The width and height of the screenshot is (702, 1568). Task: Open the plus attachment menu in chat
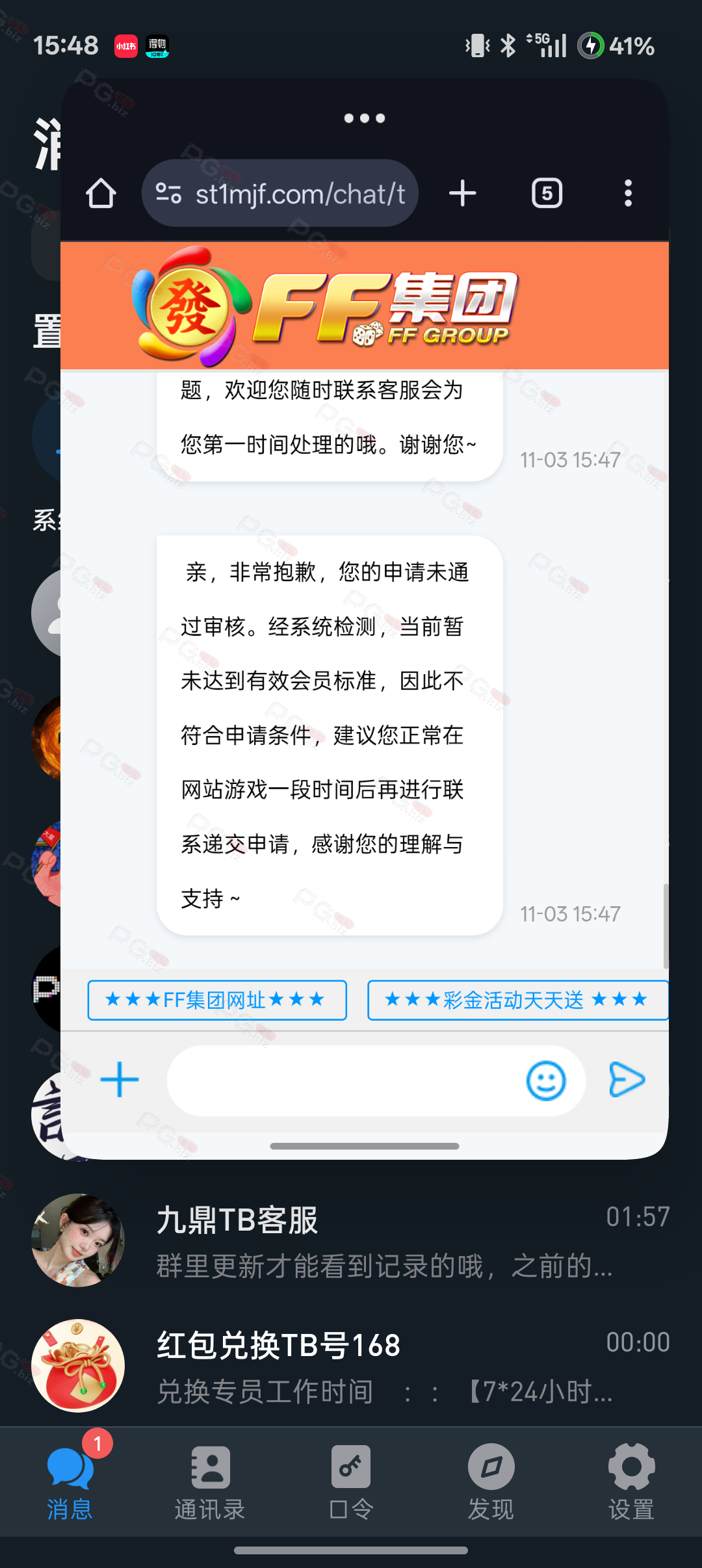[x=120, y=1080]
